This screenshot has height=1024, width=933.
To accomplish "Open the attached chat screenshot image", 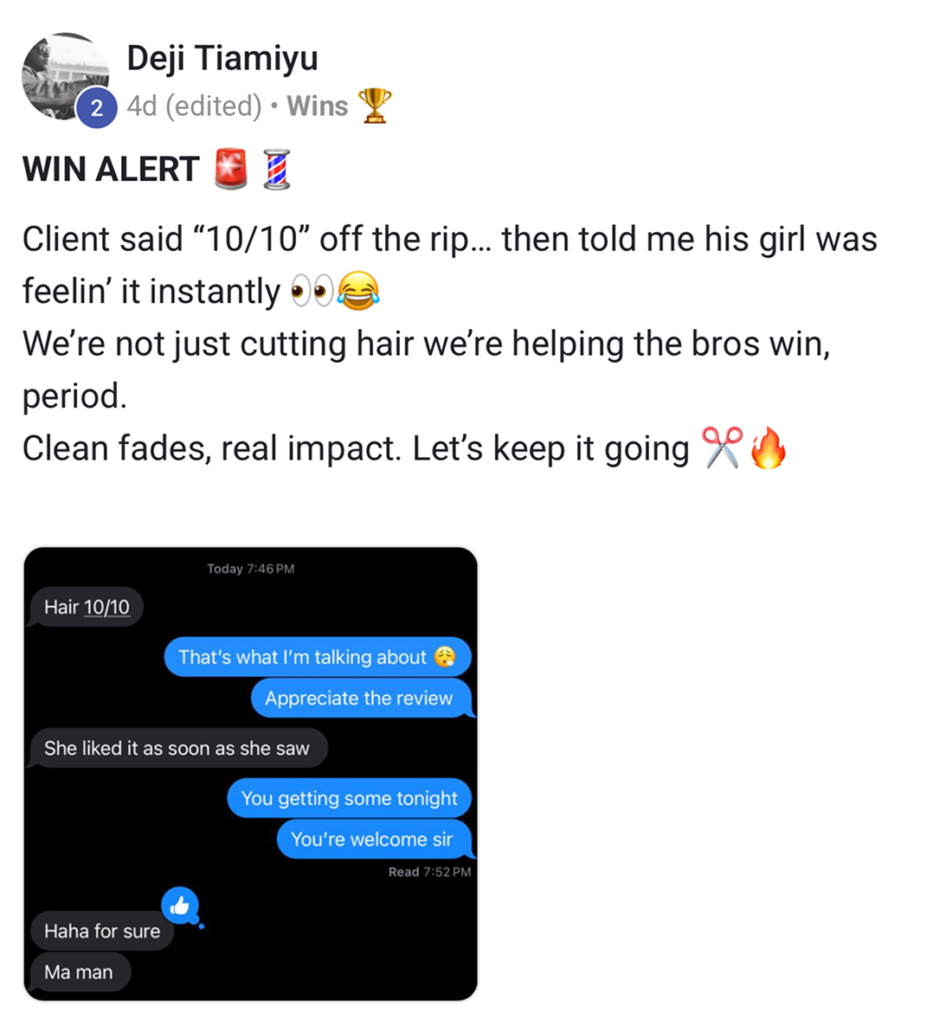I will pos(251,773).
